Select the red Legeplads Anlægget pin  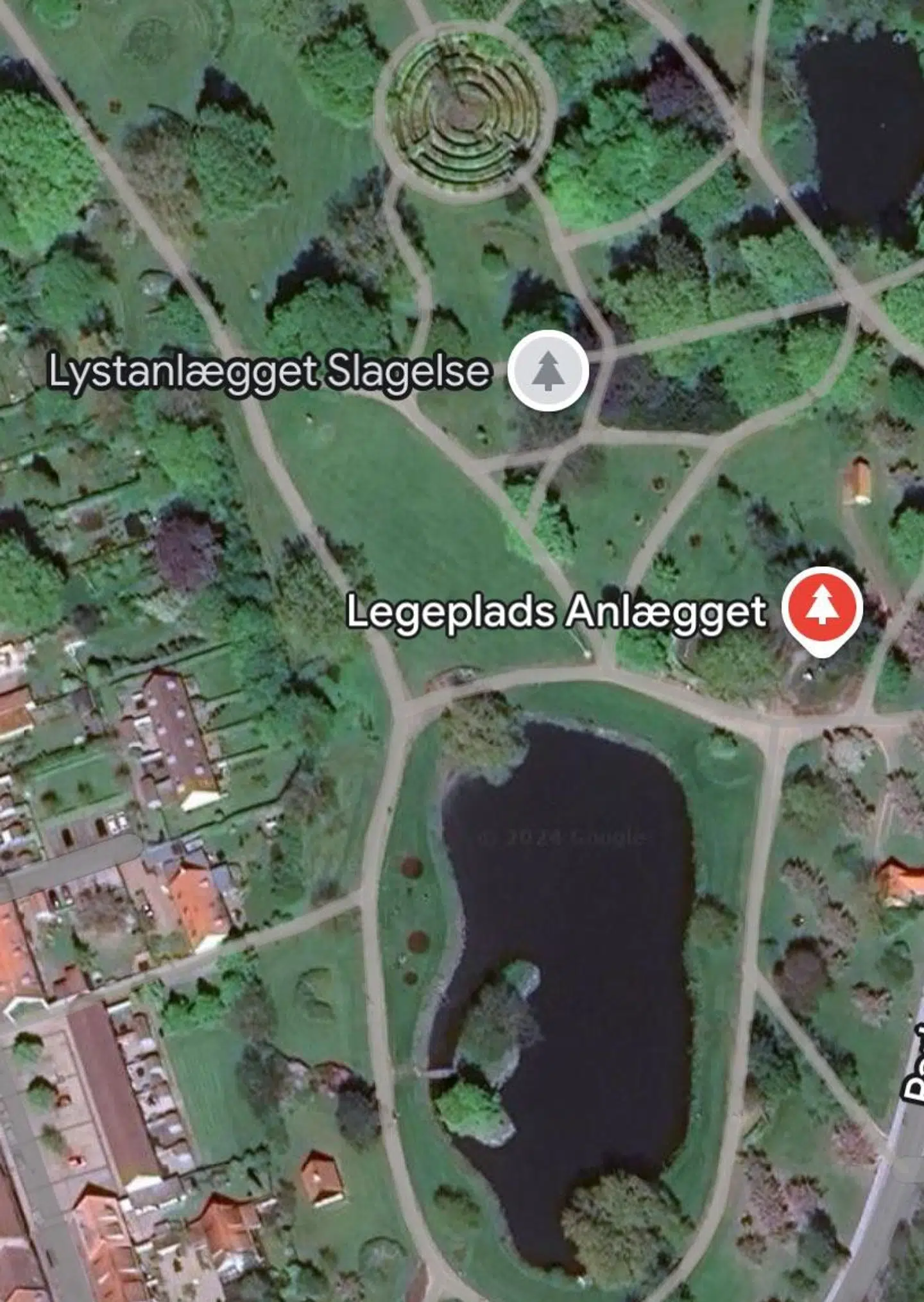click(x=822, y=608)
